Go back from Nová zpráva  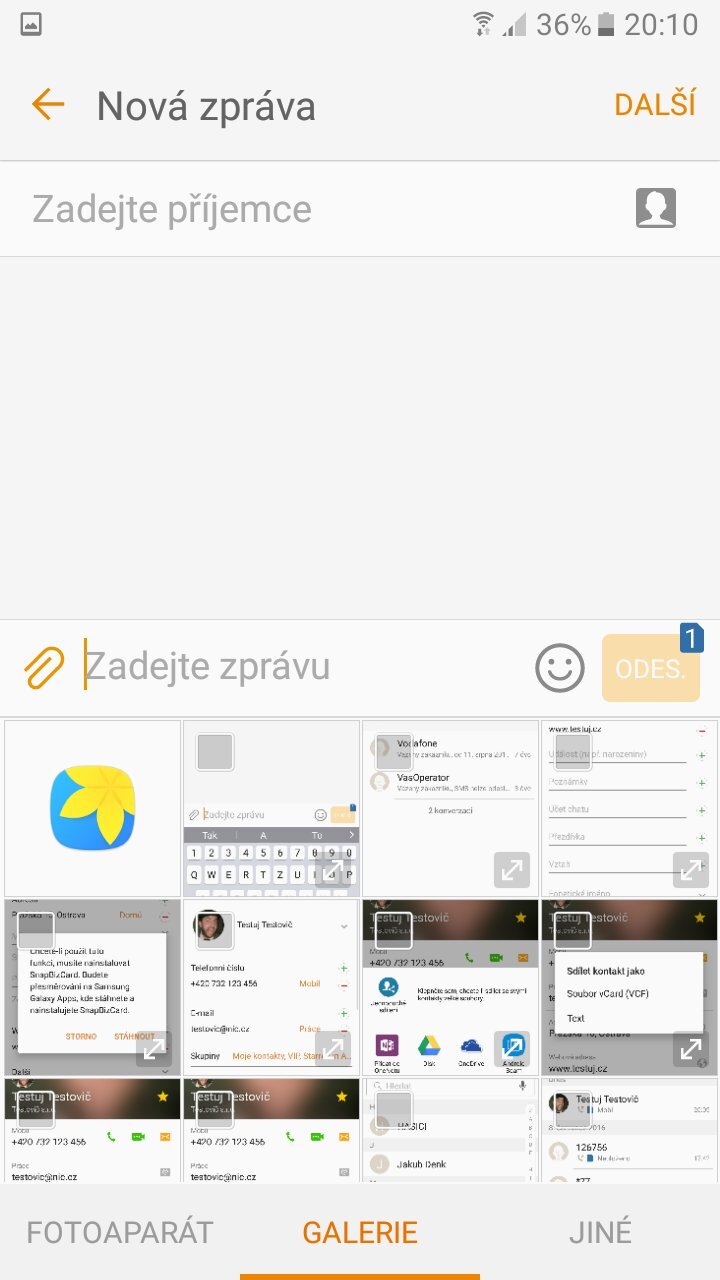click(x=47, y=104)
